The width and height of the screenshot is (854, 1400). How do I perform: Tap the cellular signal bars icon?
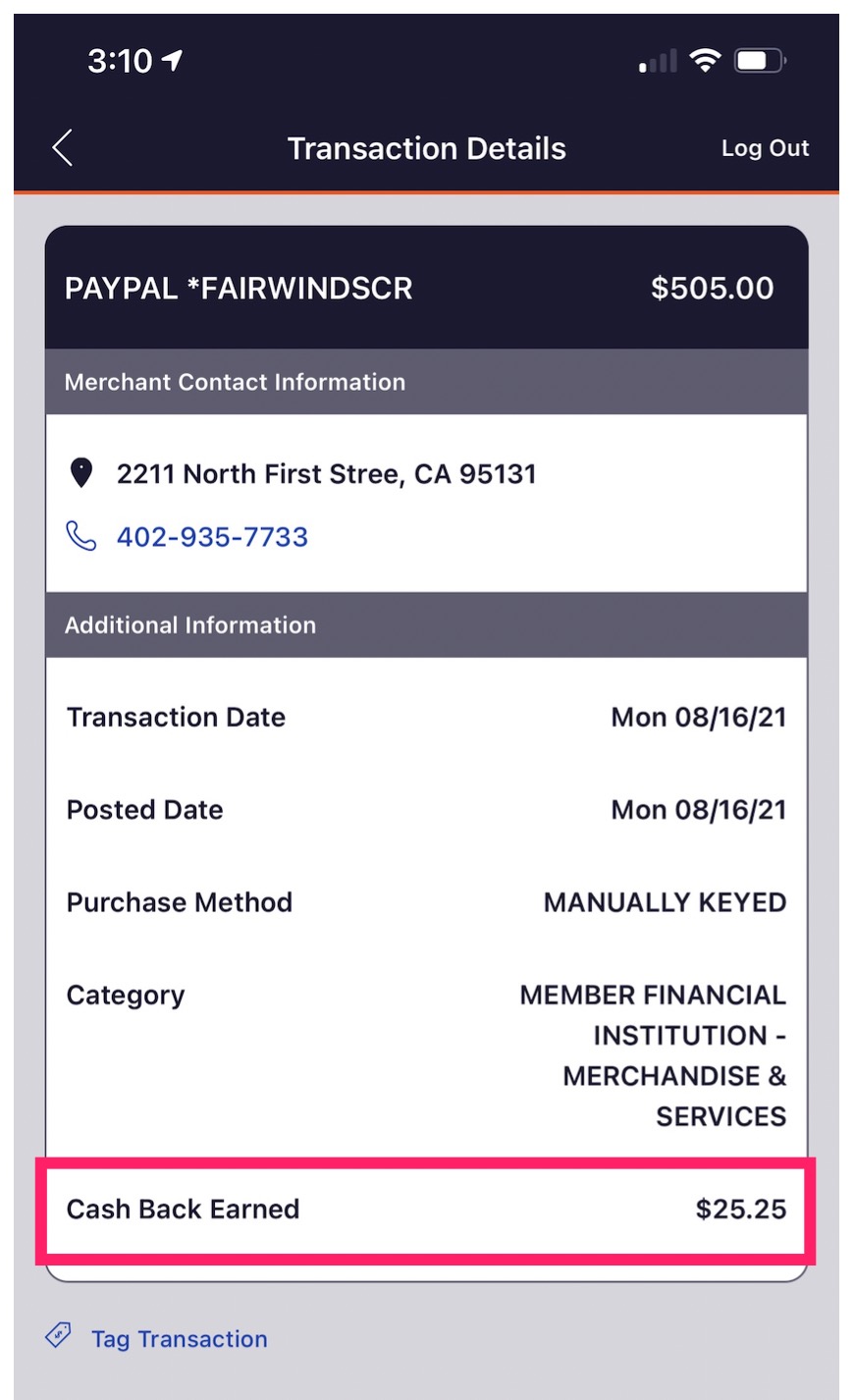[656, 60]
